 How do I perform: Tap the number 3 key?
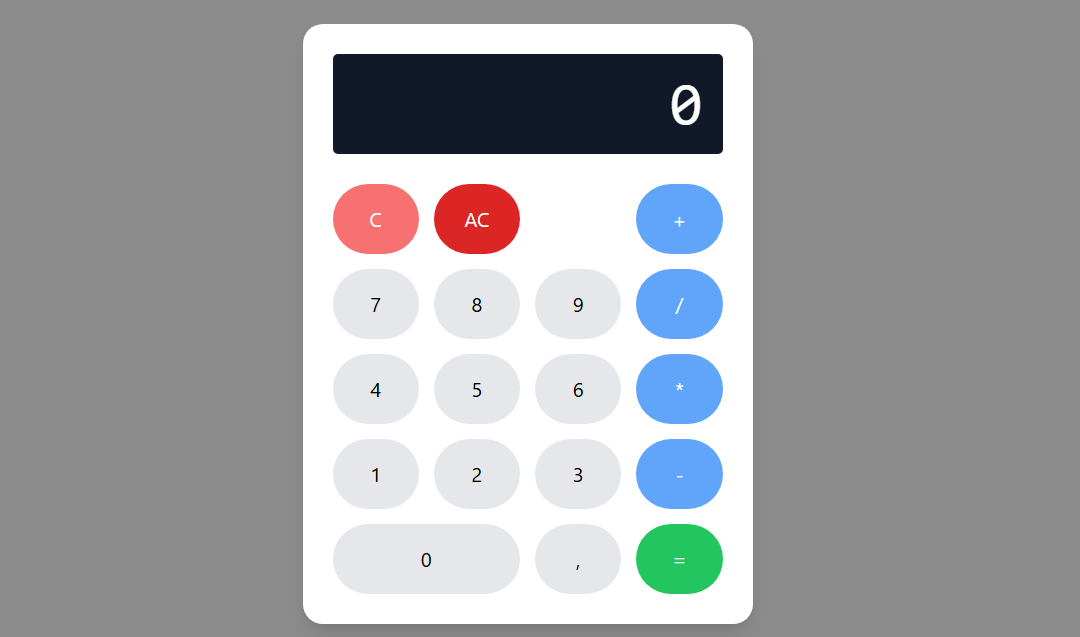tap(578, 474)
